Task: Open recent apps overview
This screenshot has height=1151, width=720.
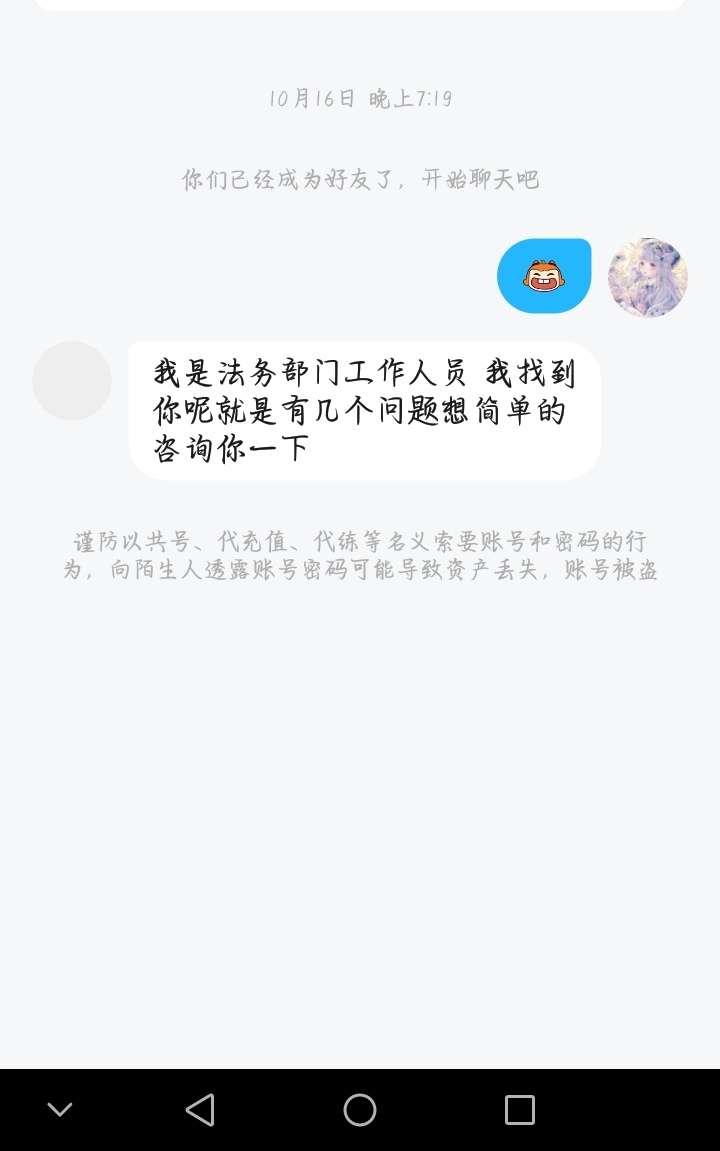Action: coord(520,1109)
